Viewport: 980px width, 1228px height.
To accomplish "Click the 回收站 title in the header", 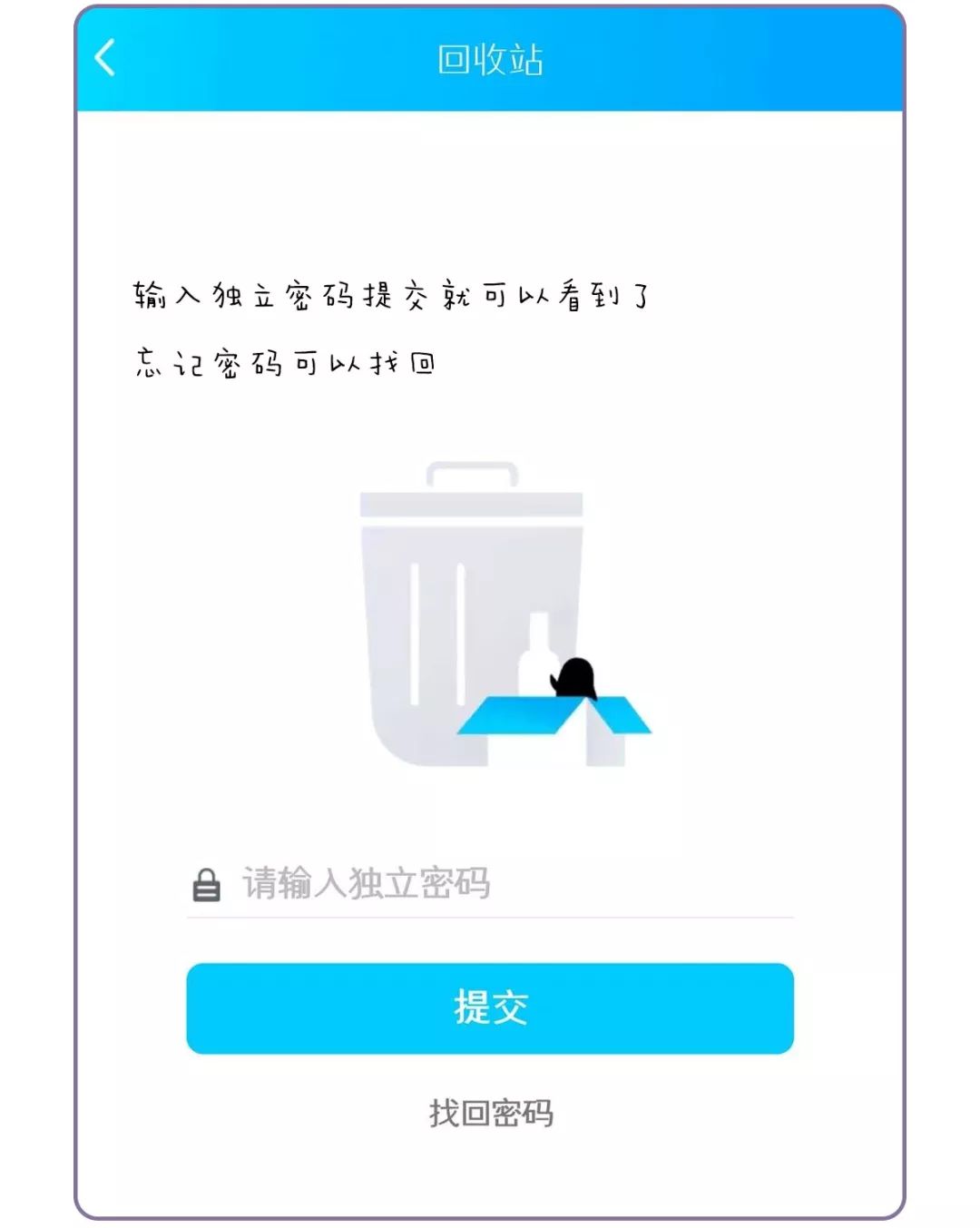I will tap(490, 57).
